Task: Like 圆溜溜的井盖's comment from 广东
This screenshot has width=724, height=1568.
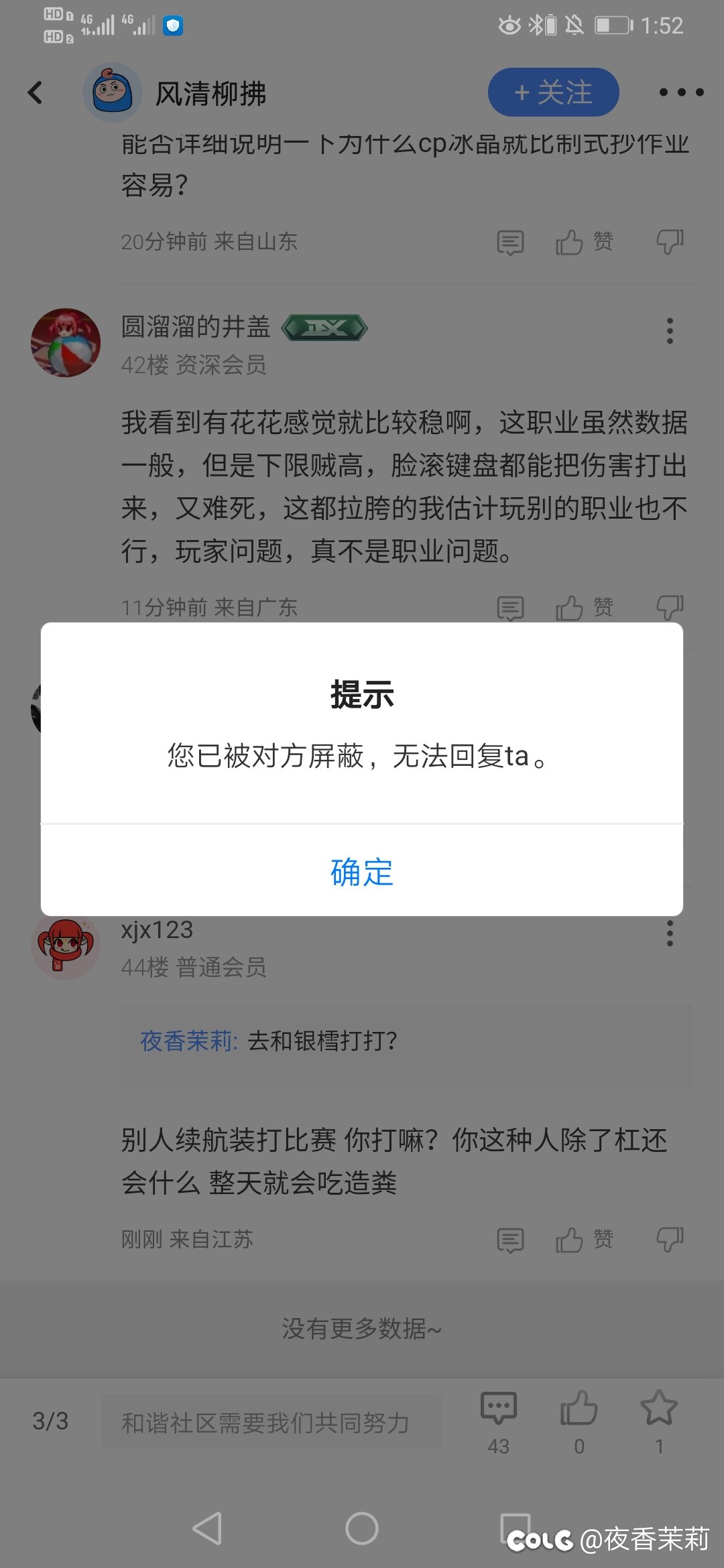Action: (x=570, y=608)
